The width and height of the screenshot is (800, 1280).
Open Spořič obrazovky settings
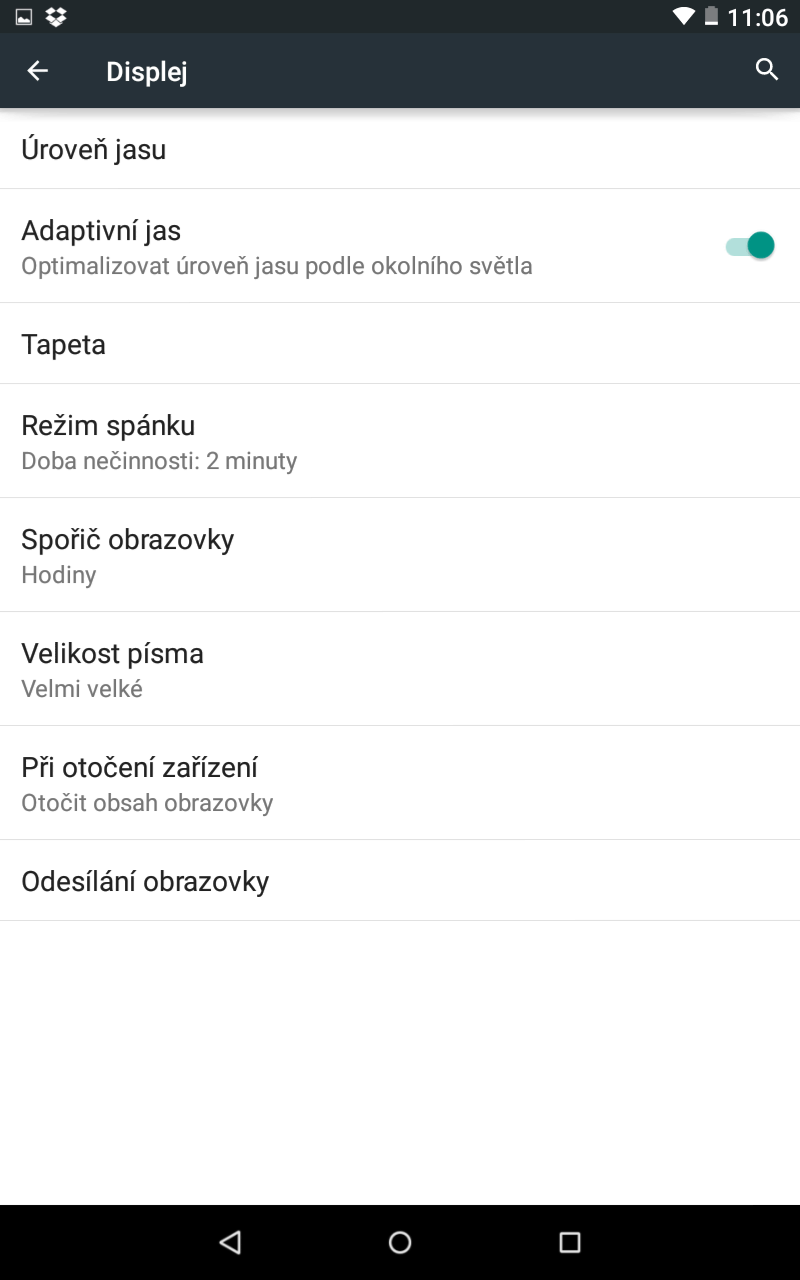400,555
